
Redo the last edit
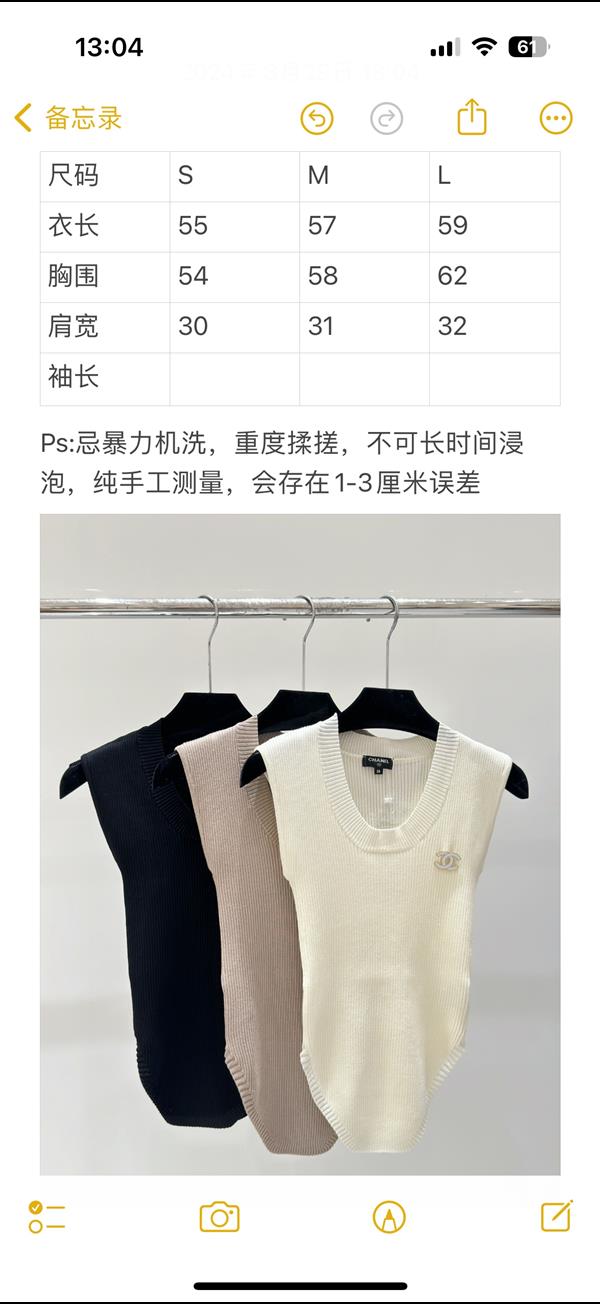coord(386,118)
